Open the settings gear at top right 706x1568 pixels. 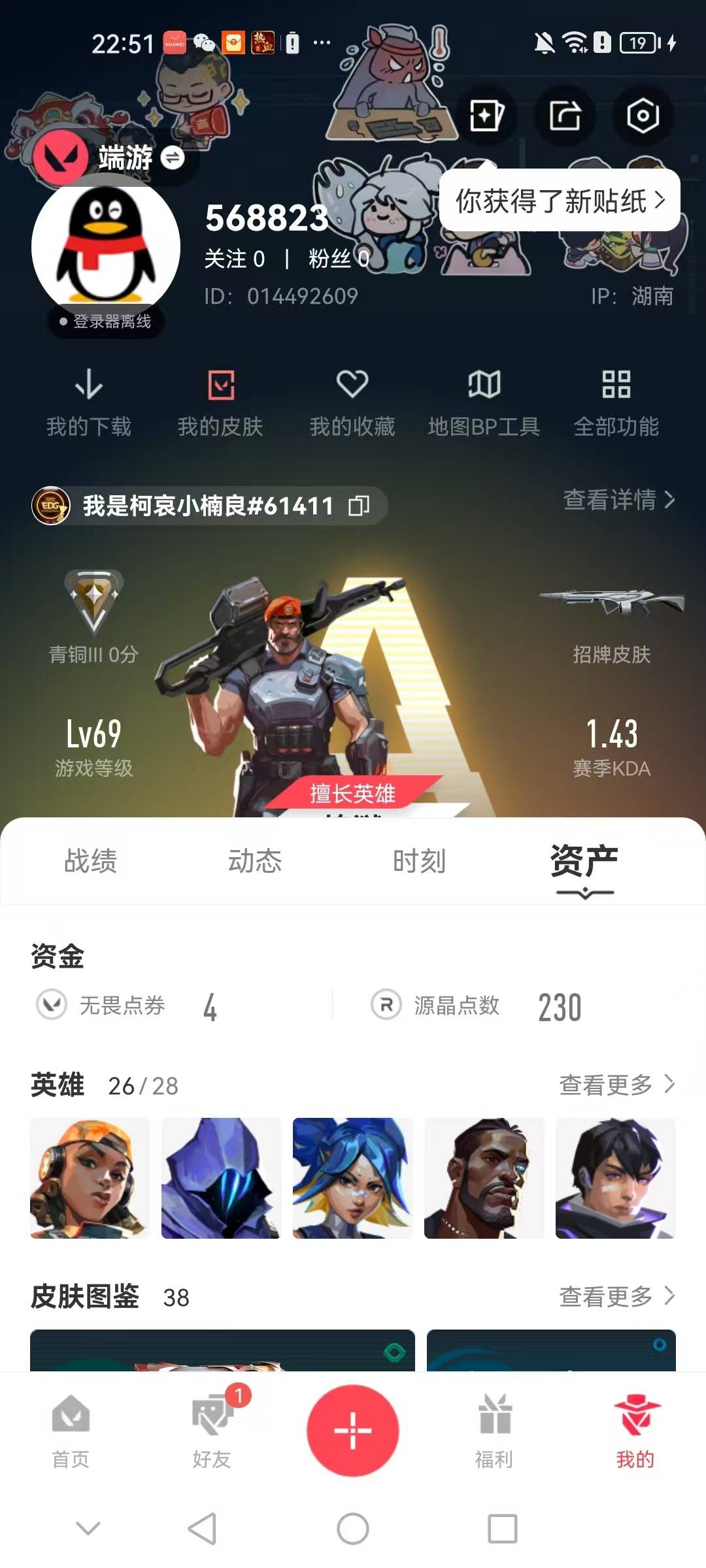pyautogui.click(x=643, y=116)
